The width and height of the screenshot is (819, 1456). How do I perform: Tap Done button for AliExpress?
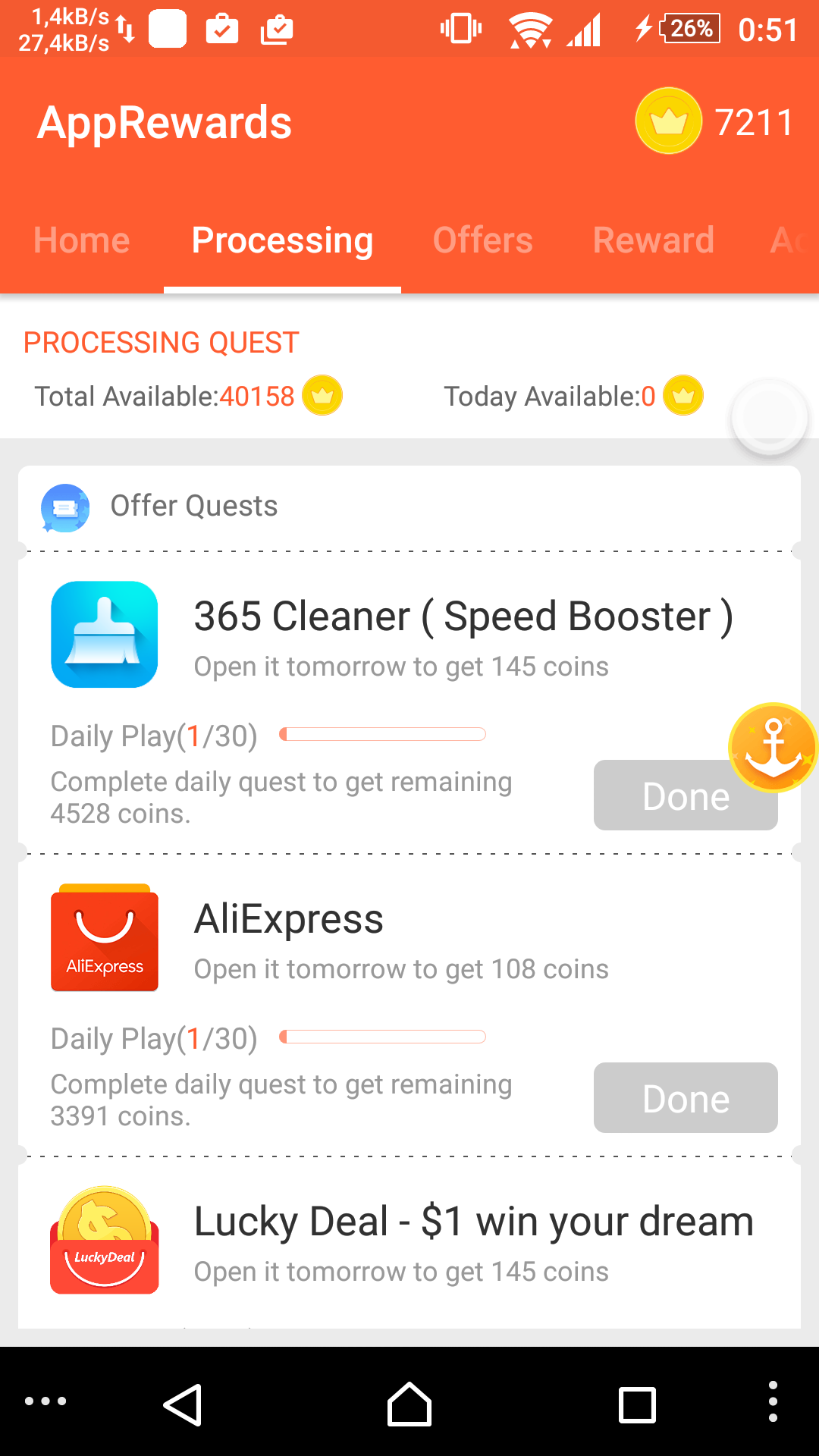click(x=686, y=1098)
